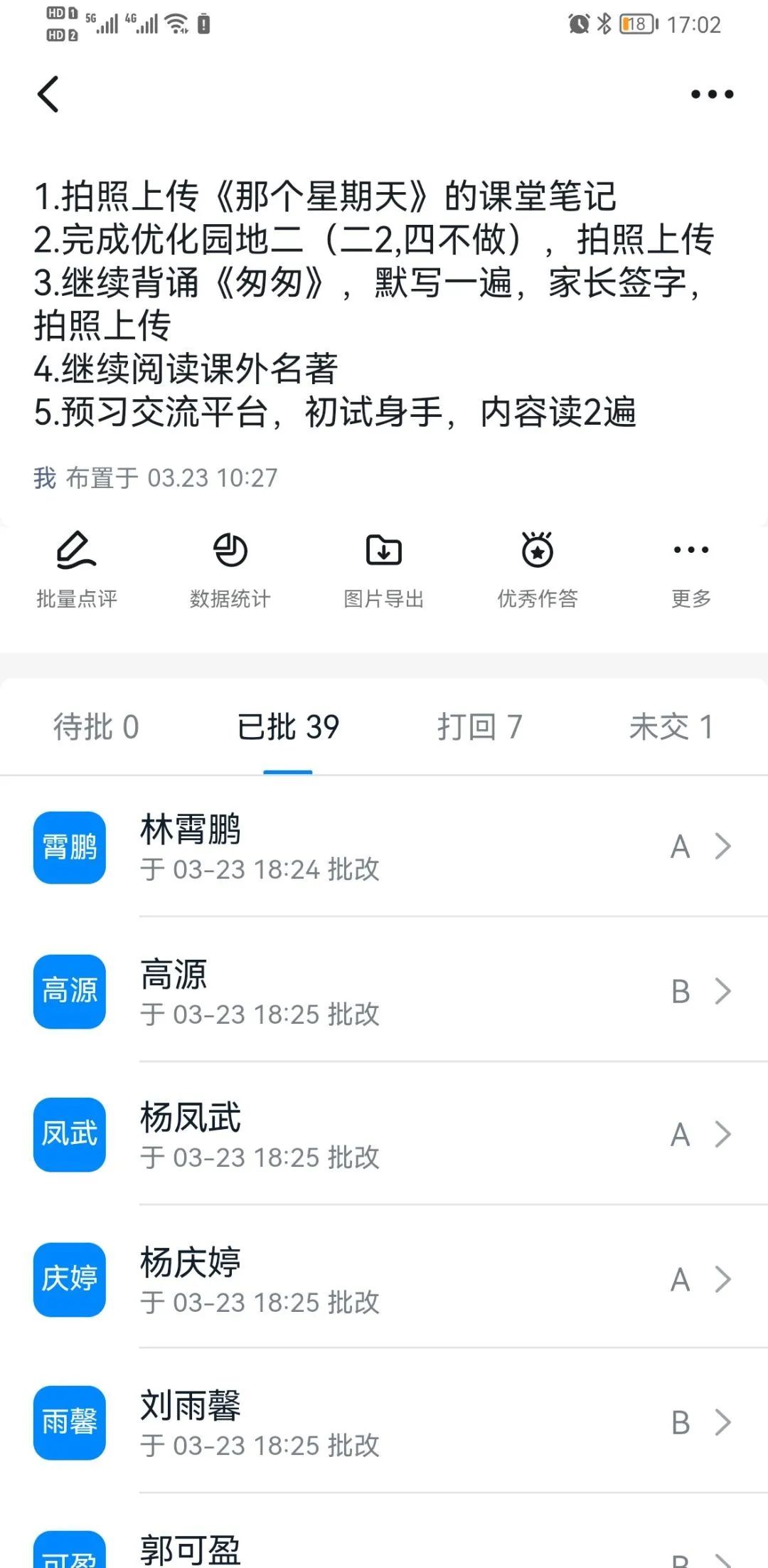Go back using the top-left arrow
The height and width of the screenshot is (1568, 768).
[48, 94]
